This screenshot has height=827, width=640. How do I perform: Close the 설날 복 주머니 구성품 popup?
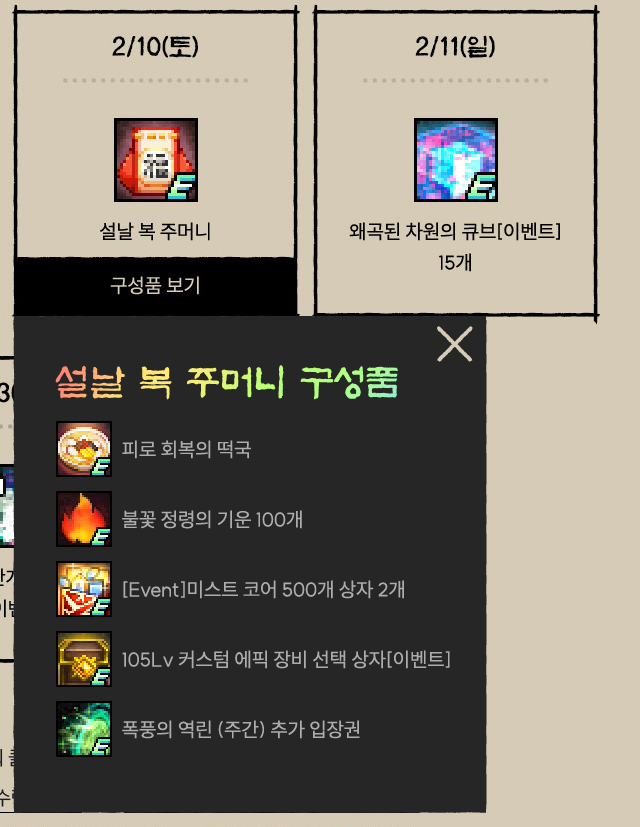point(455,344)
